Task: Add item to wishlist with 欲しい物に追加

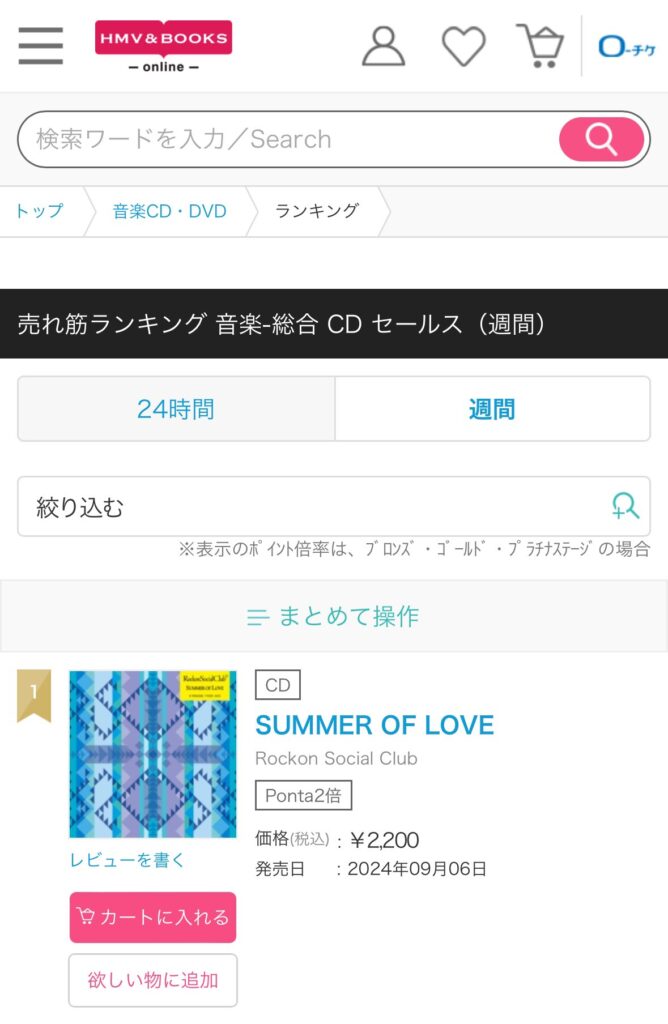Action: [x=153, y=980]
